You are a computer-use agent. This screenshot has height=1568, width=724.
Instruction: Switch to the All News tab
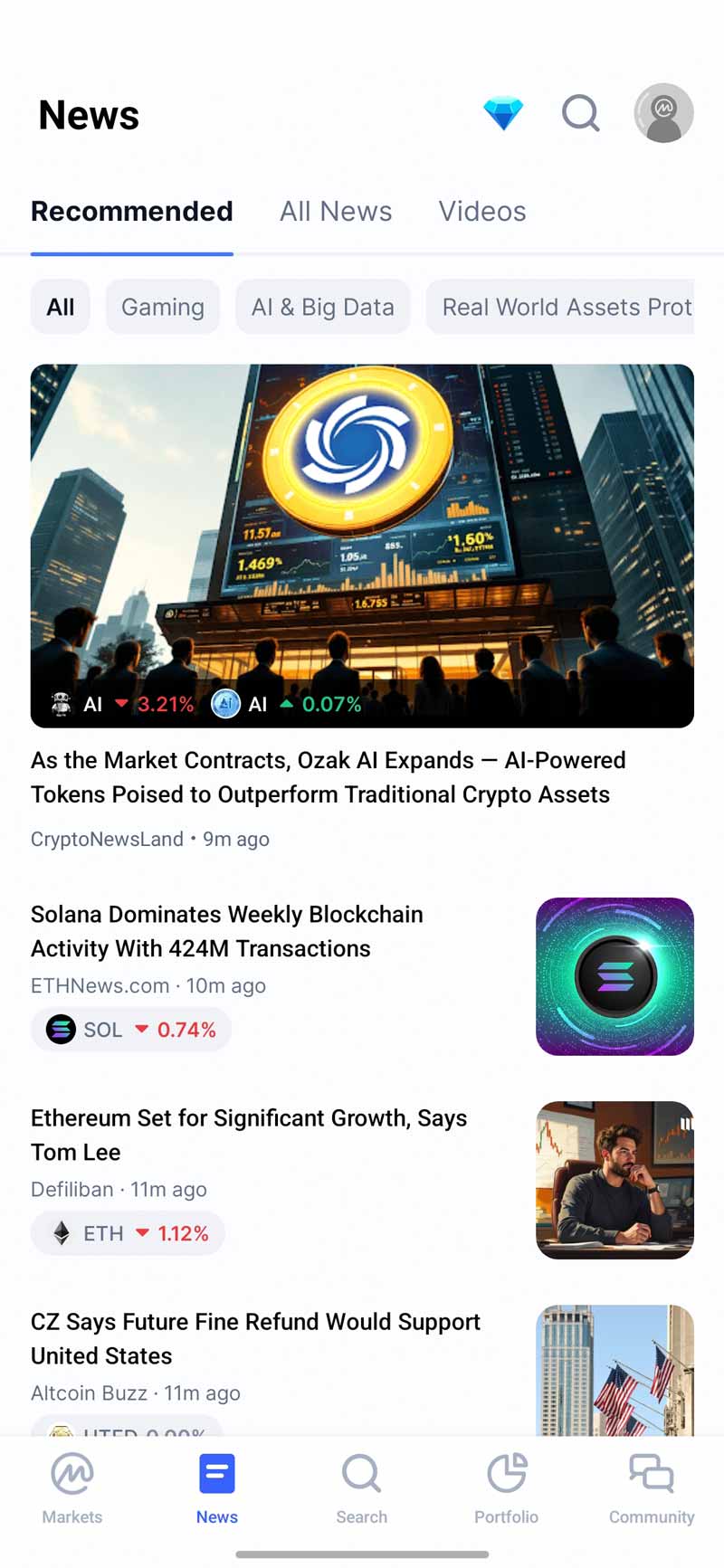[336, 211]
